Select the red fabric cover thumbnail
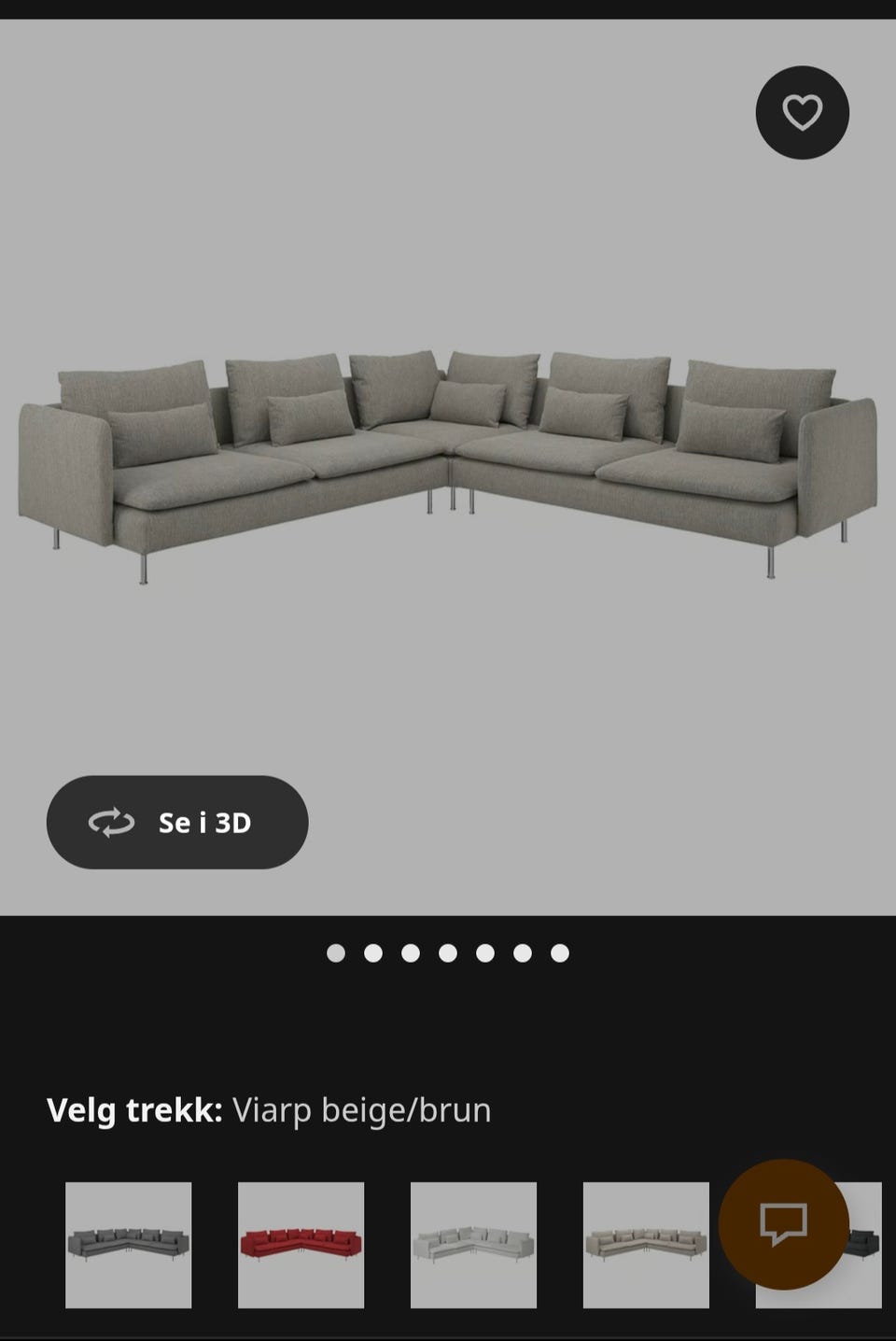 click(301, 1245)
